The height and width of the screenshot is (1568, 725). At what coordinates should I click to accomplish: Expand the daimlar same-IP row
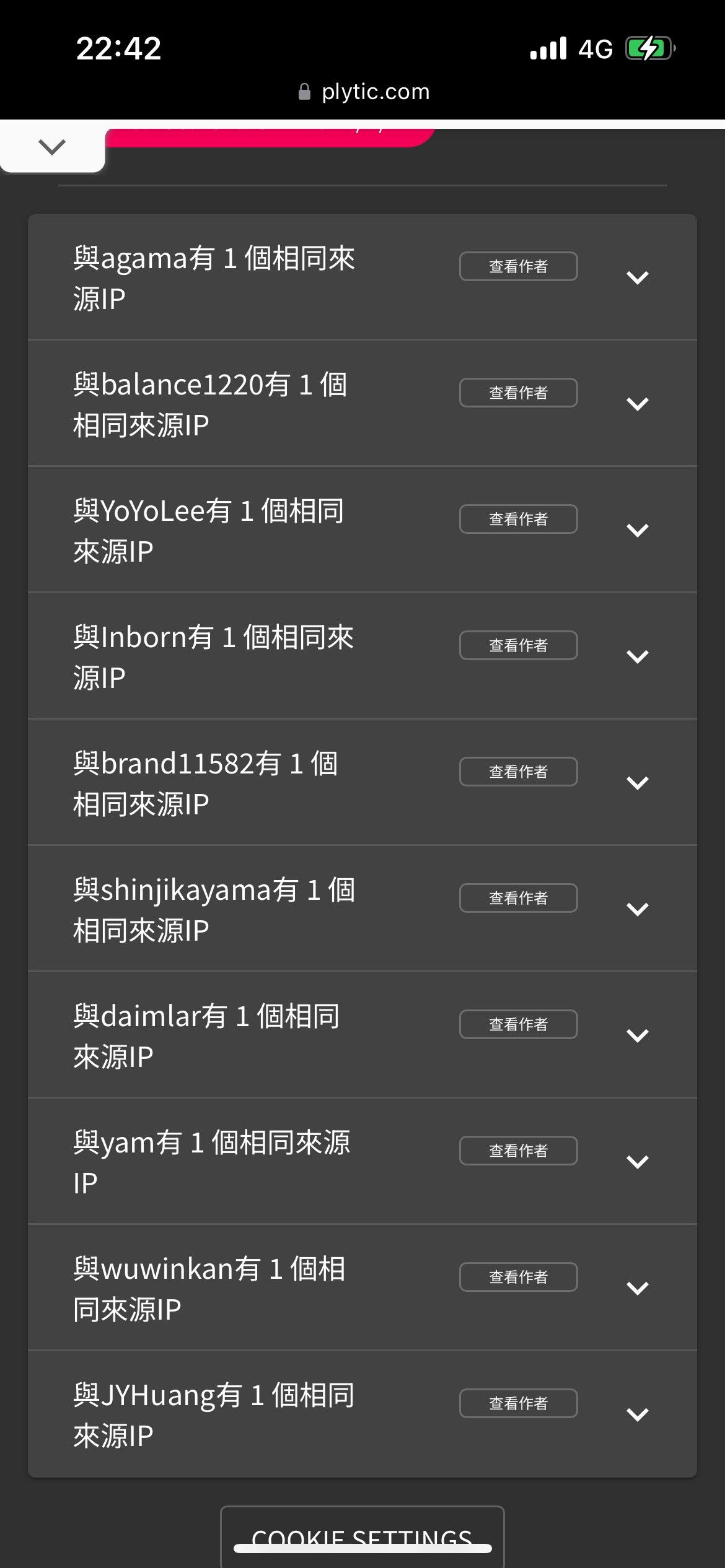(637, 1035)
